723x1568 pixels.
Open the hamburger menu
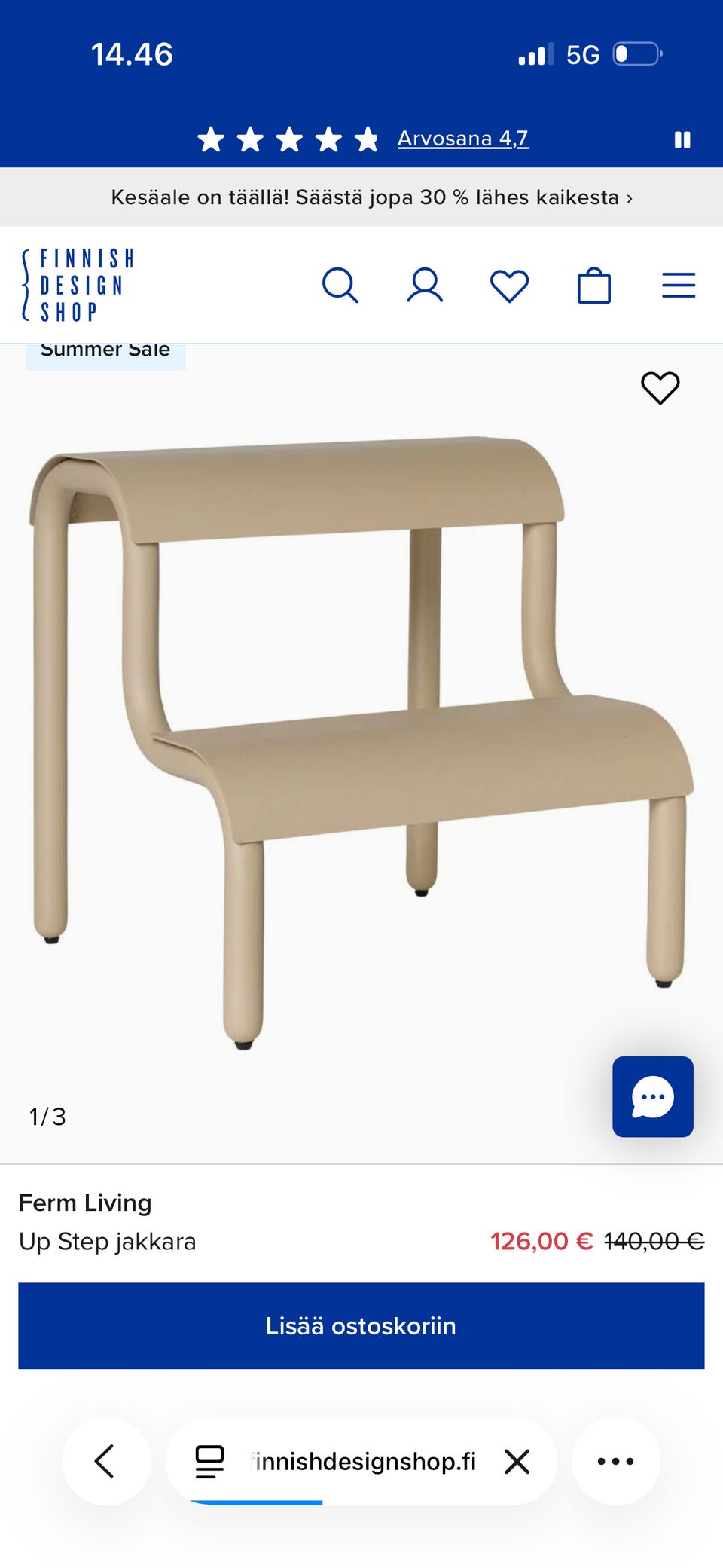pos(679,286)
